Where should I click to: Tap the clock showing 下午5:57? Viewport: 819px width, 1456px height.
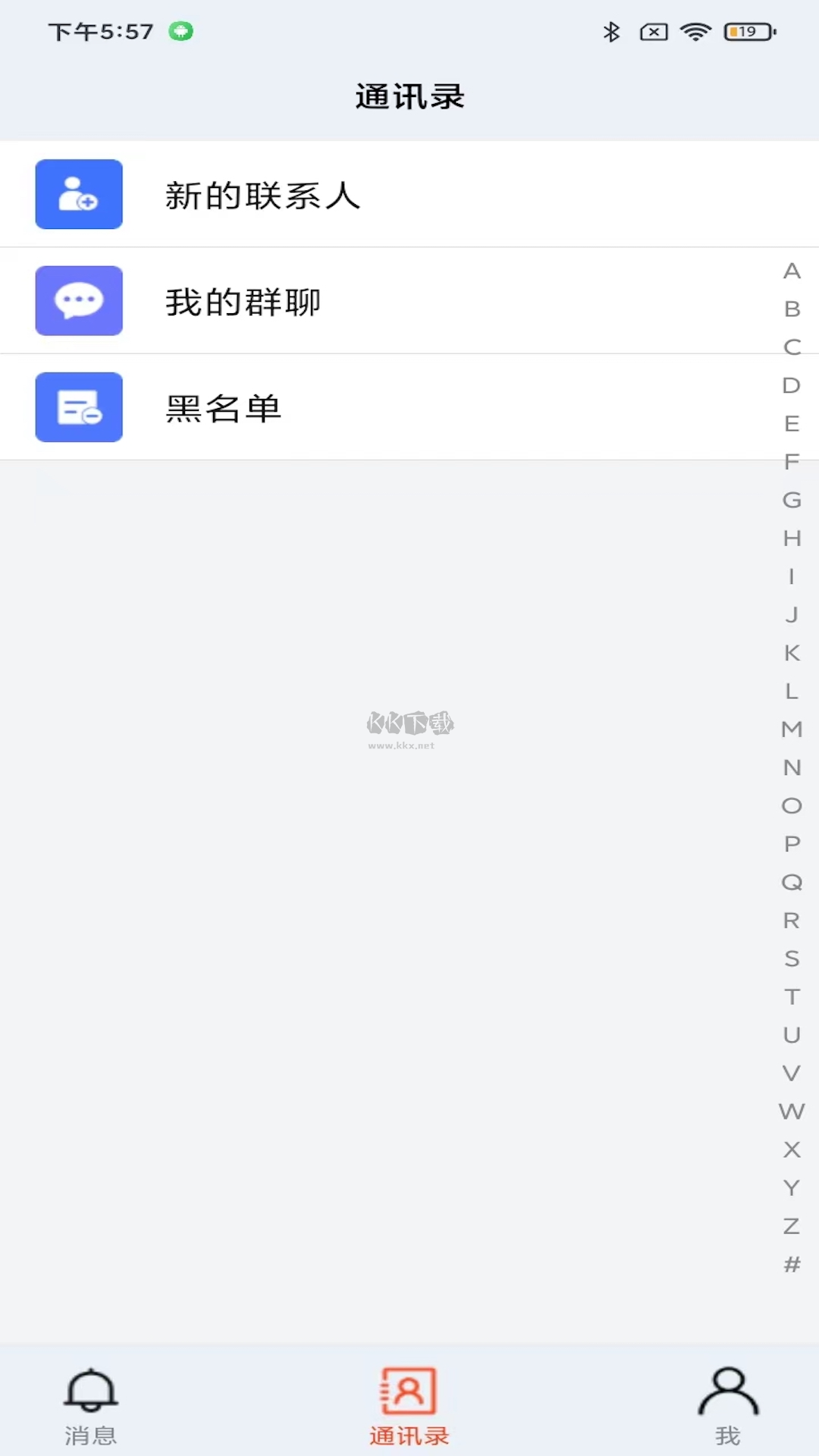click(x=99, y=32)
